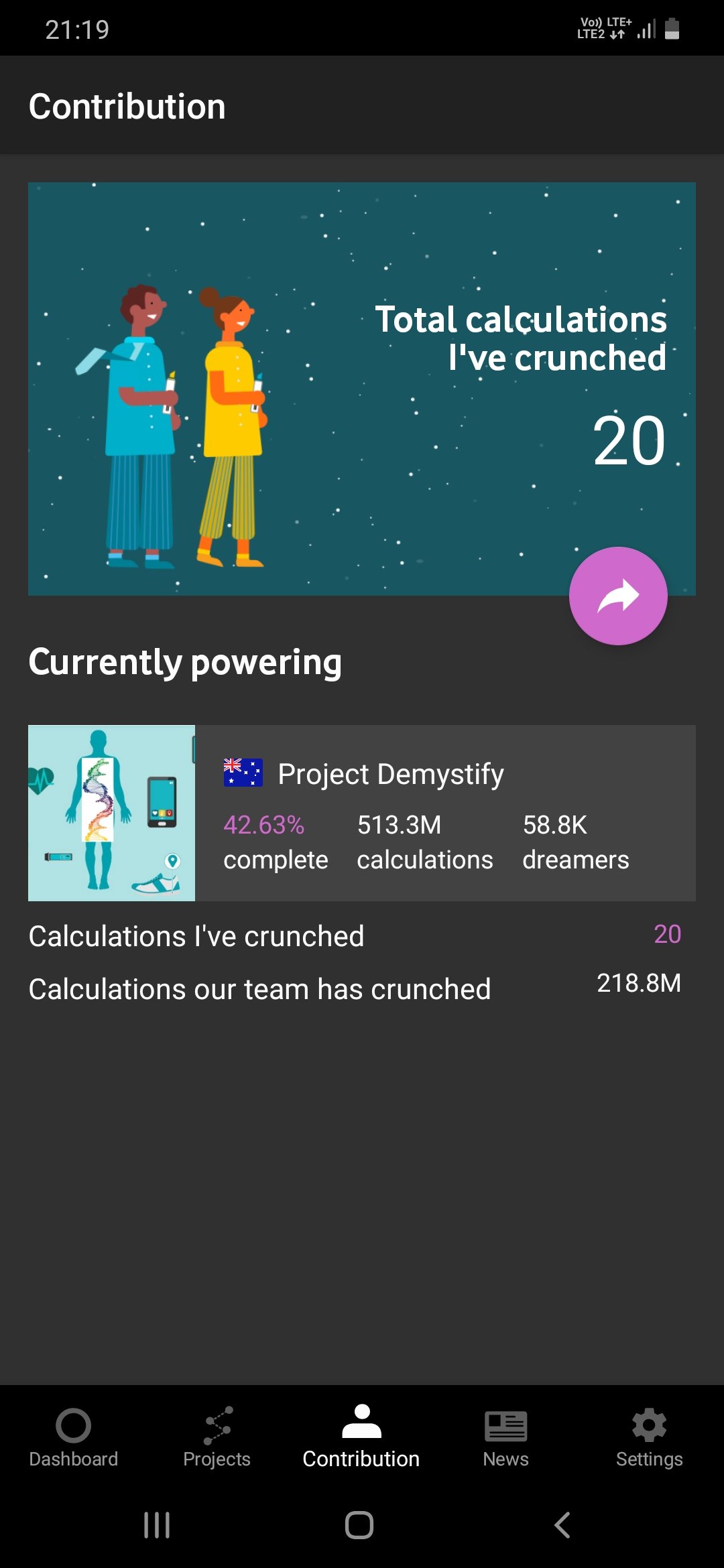Go to the Projects tab
The width and height of the screenshot is (724, 1568).
point(217,1437)
